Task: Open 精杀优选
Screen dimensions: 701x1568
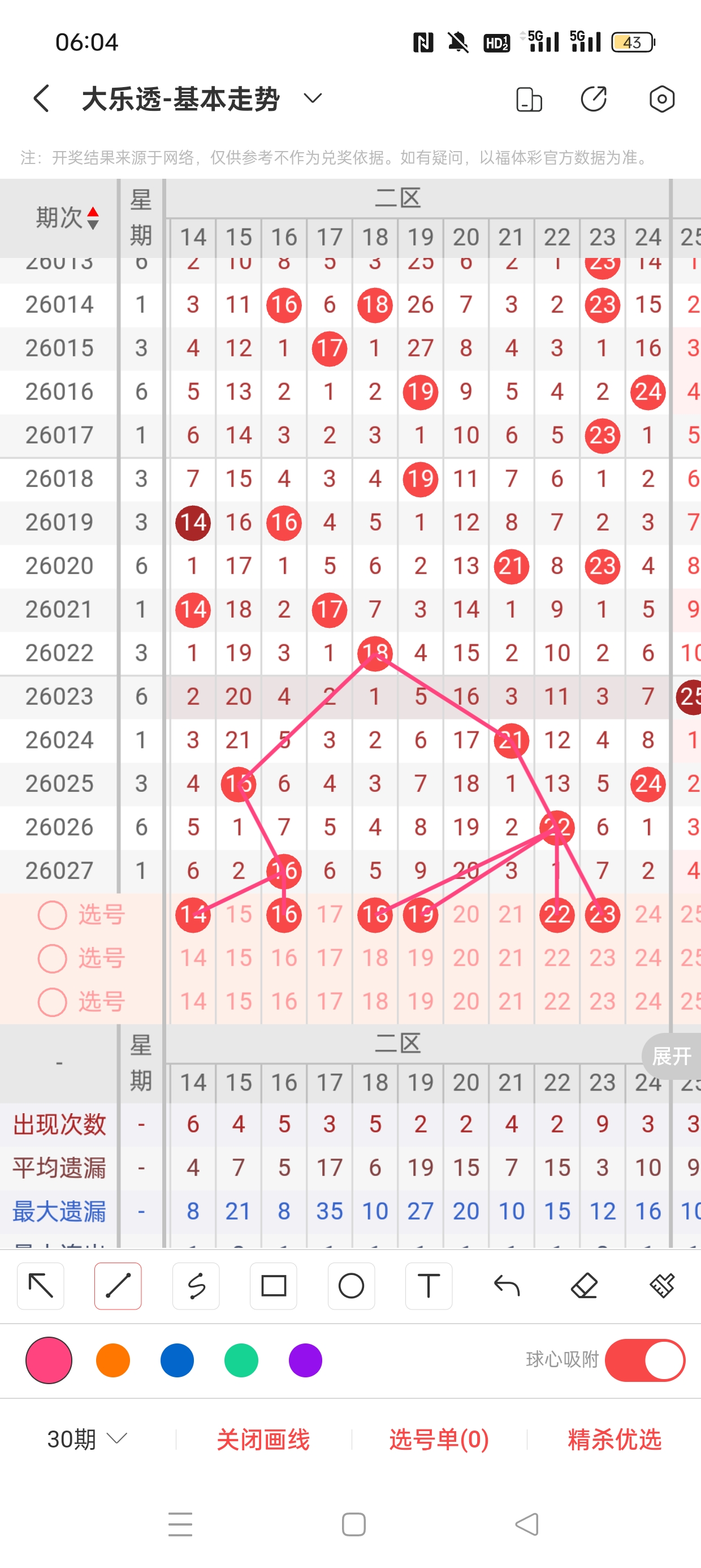Action: tap(614, 1439)
